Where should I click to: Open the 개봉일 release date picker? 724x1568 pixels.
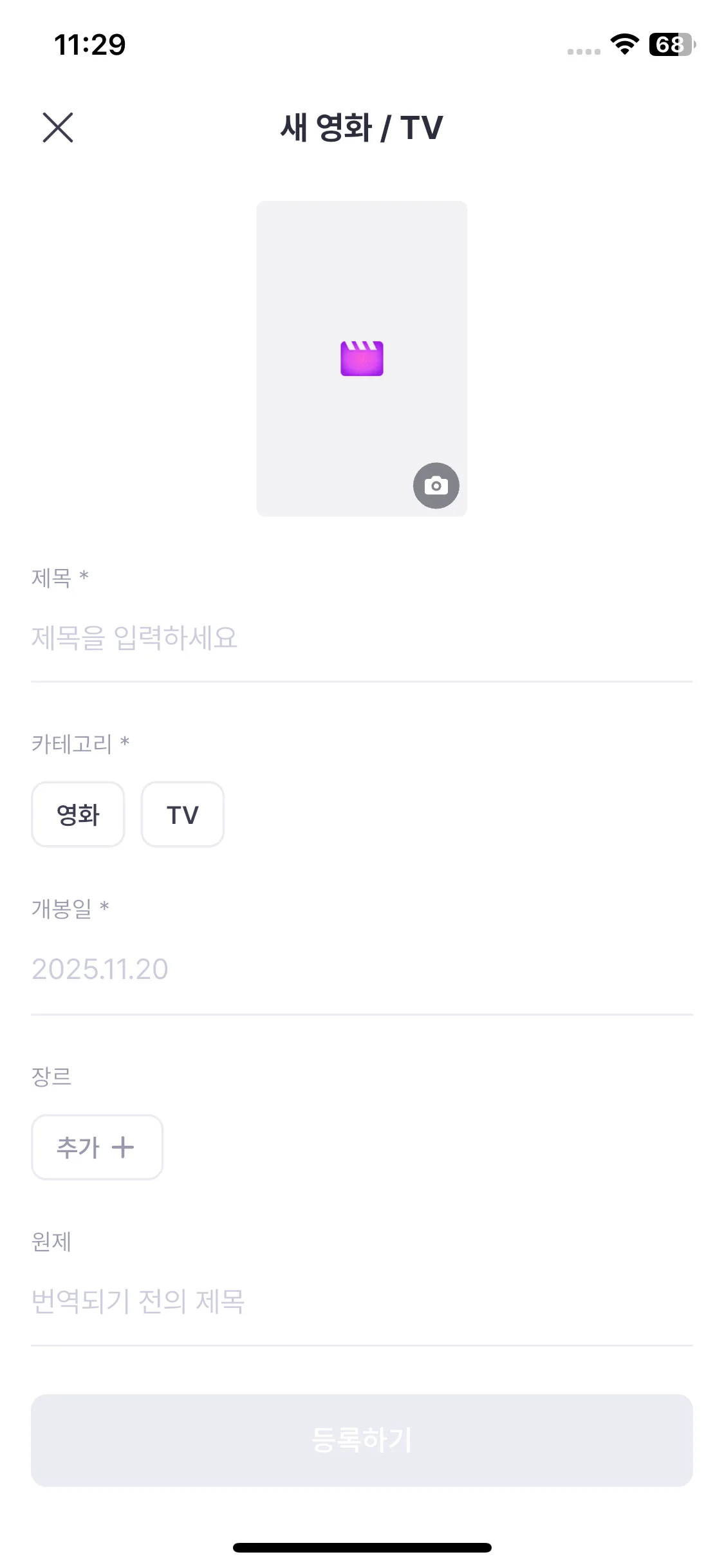pos(360,969)
